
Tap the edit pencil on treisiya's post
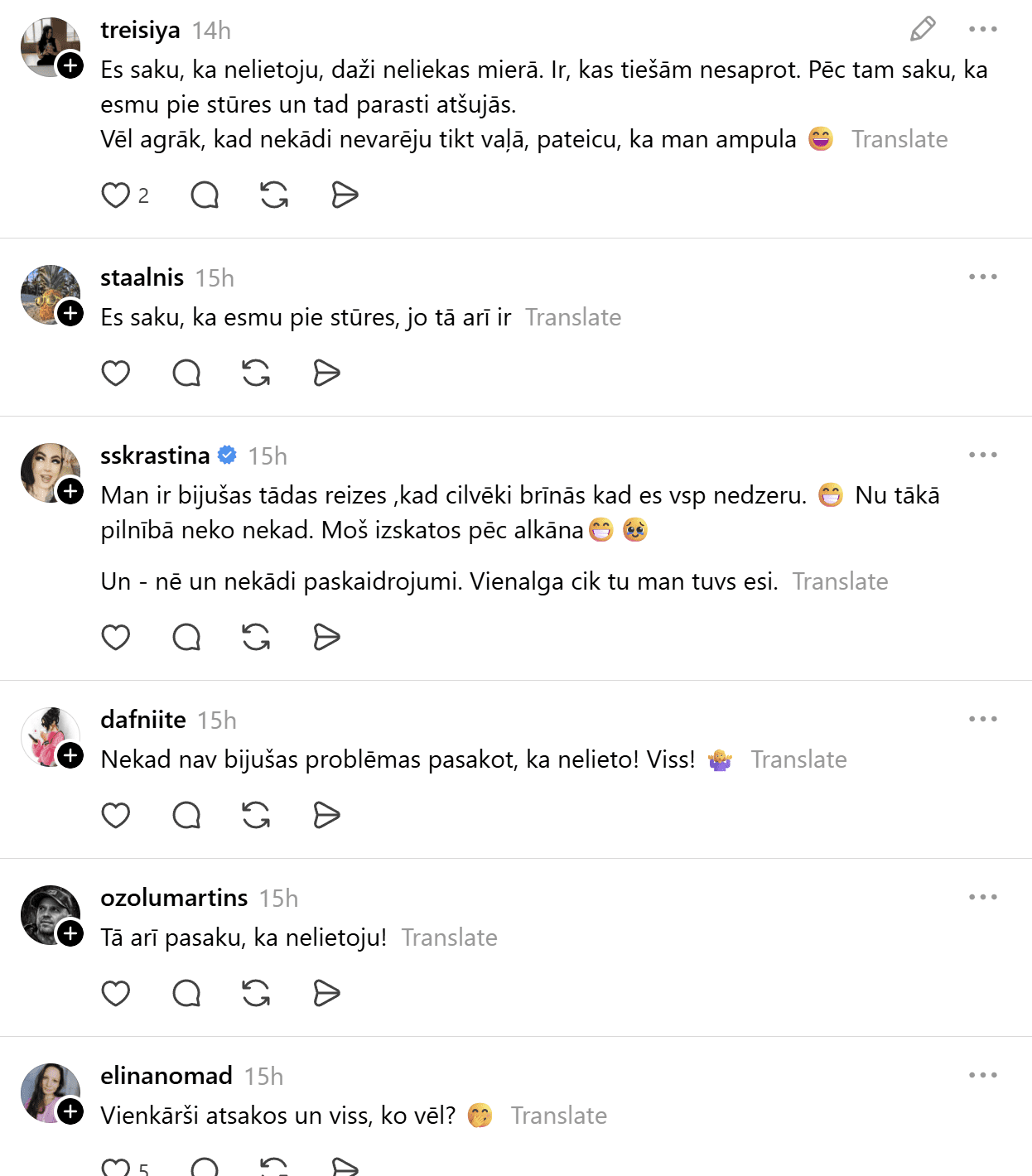[x=923, y=29]
